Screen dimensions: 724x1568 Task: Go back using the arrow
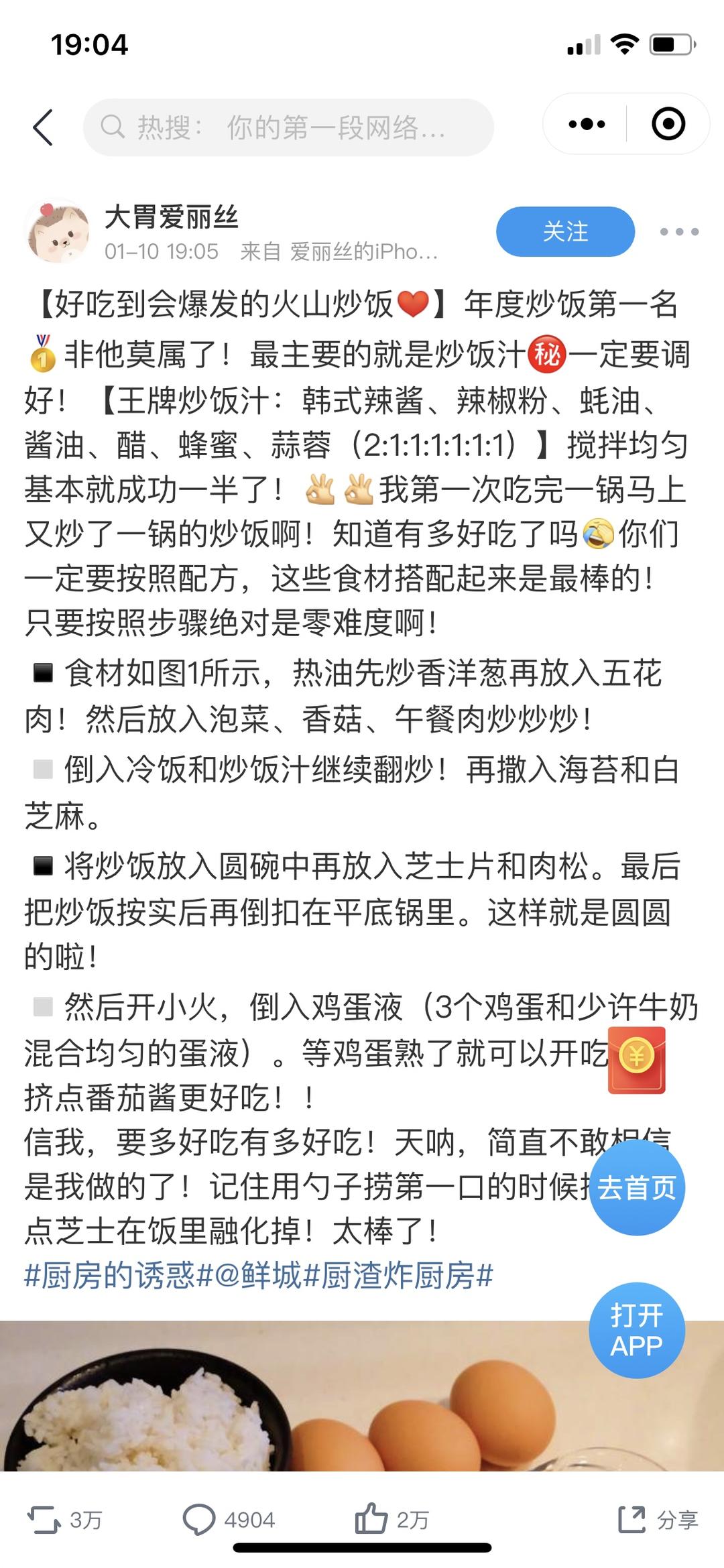[x=43, y=127]
